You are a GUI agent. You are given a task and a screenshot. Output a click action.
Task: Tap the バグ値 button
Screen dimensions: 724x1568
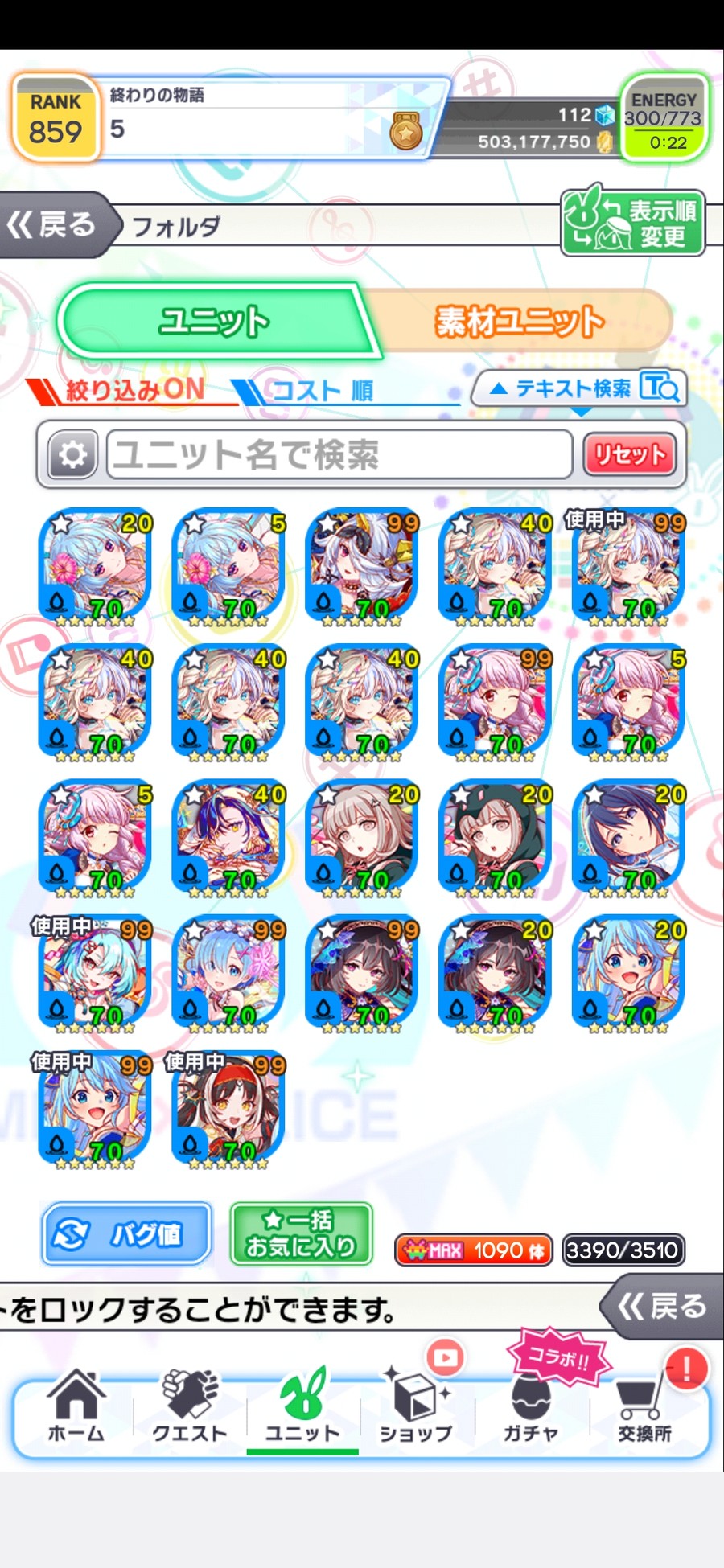click(127, 1234)
